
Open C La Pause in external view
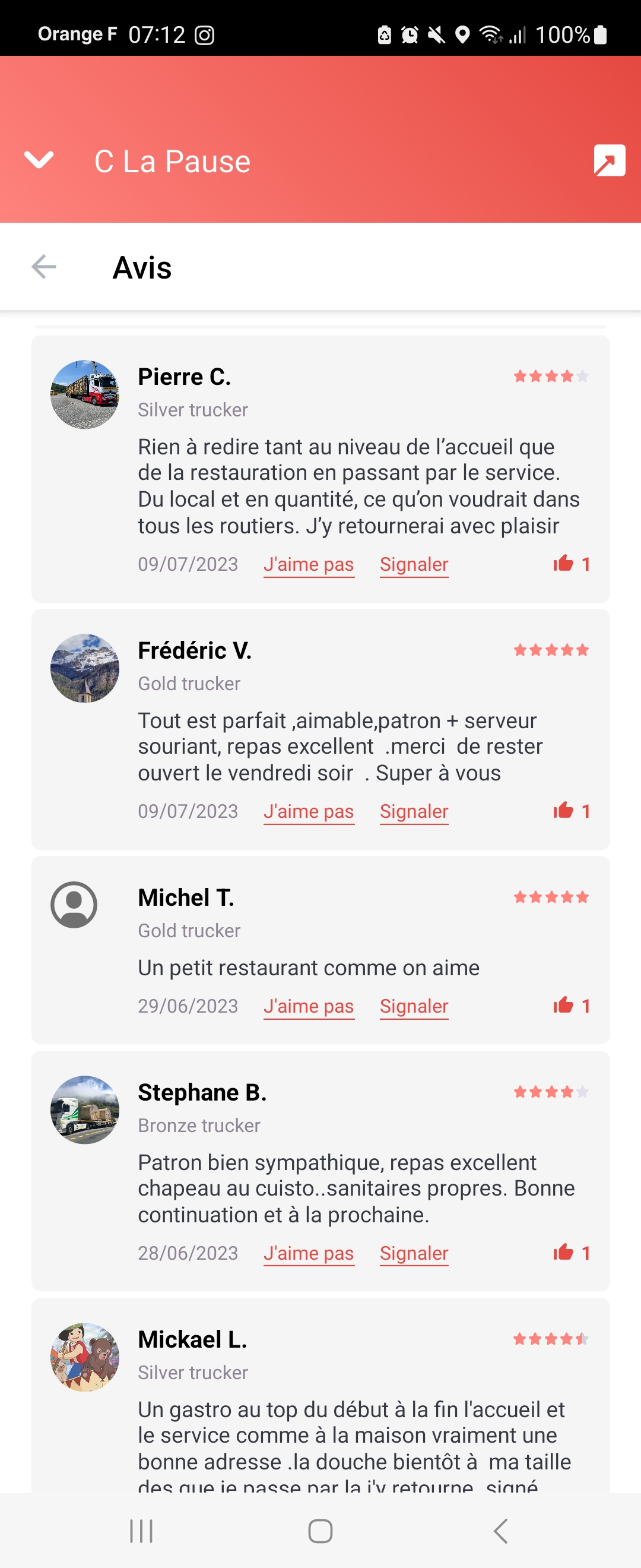[x=609, y=161]
